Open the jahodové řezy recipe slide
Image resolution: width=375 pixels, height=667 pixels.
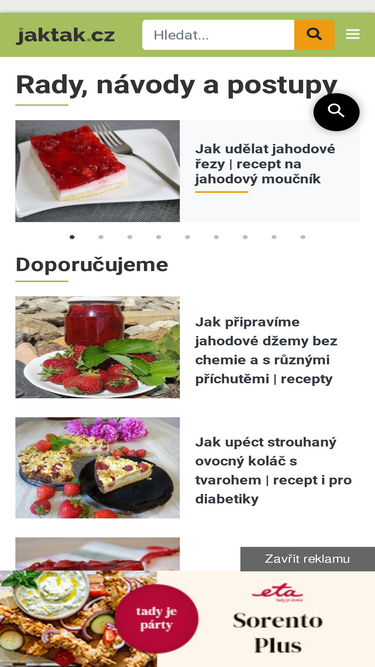(x=188, y=171)
